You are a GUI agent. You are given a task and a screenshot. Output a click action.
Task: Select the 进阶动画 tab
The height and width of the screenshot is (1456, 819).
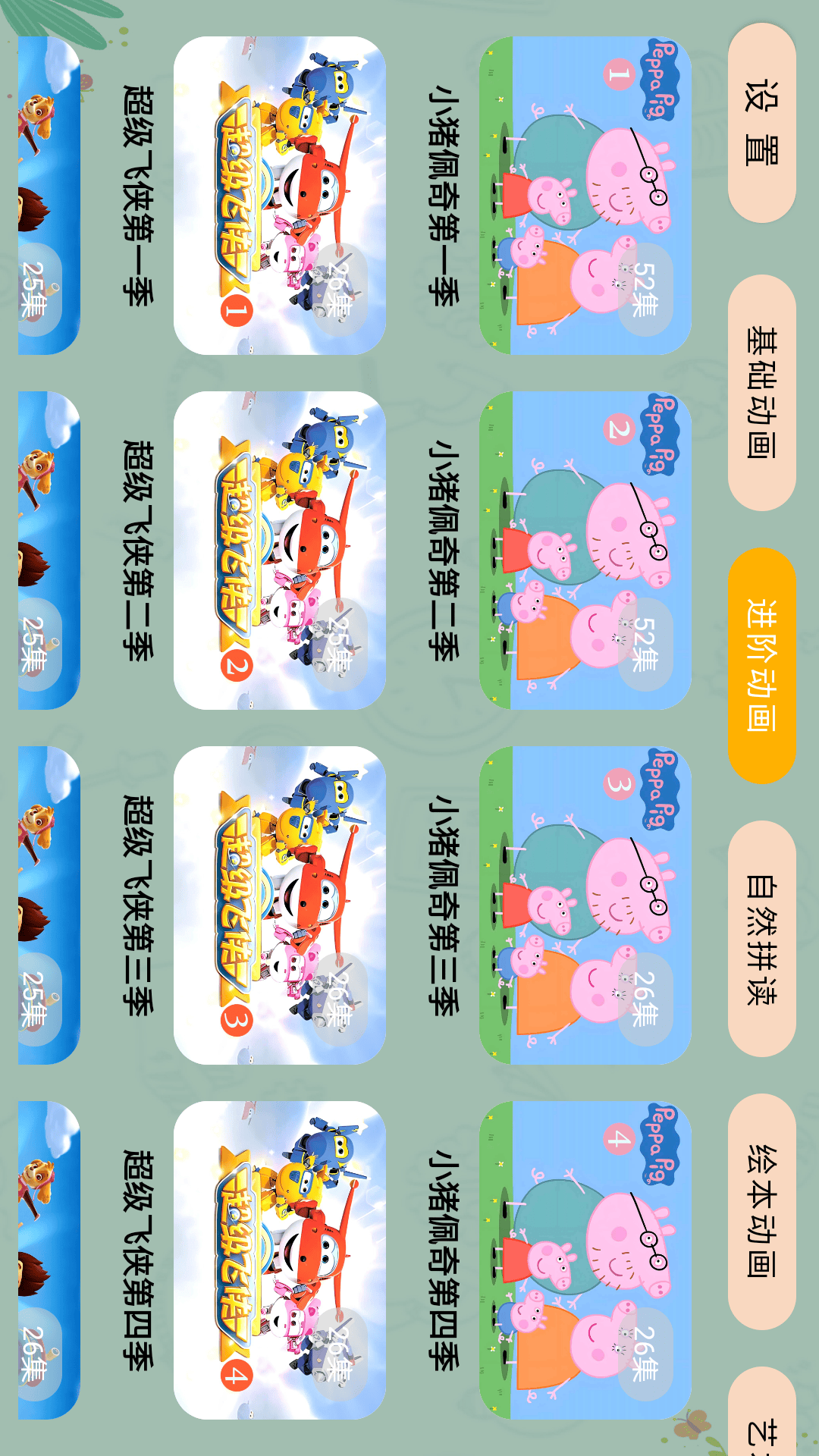pyautogui.click(x=761, y=665)
